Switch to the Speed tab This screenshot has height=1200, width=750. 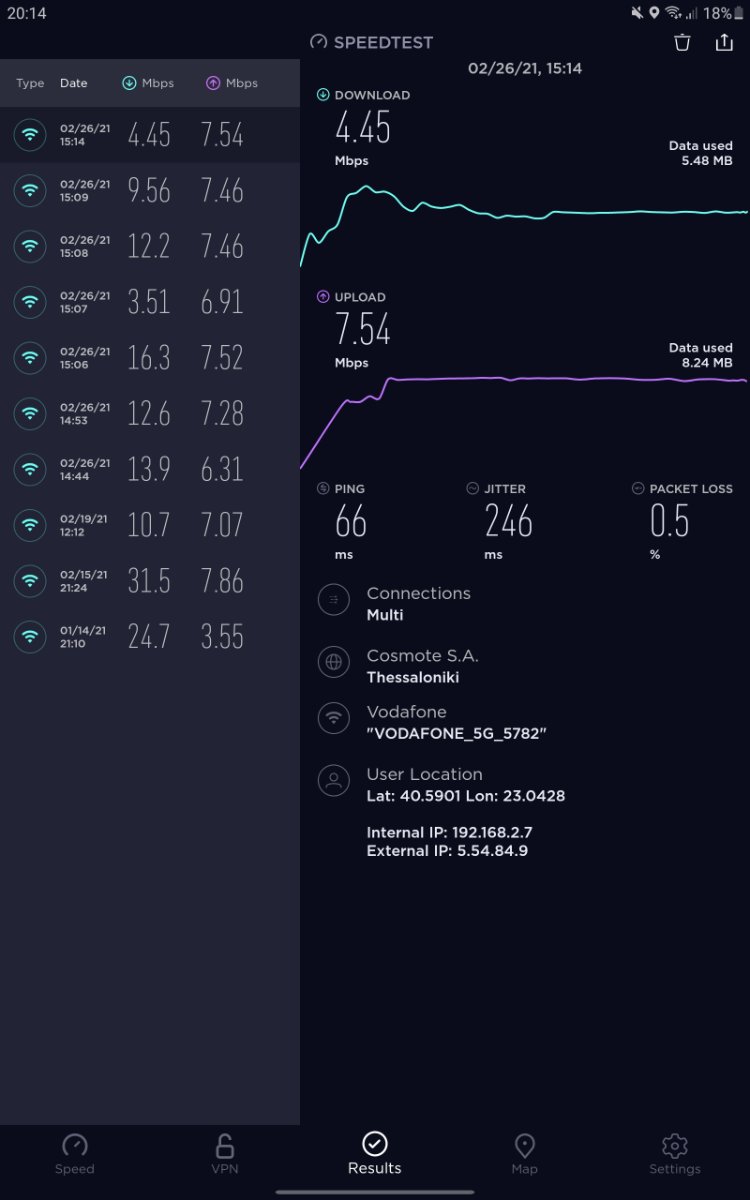(75, 1154)
